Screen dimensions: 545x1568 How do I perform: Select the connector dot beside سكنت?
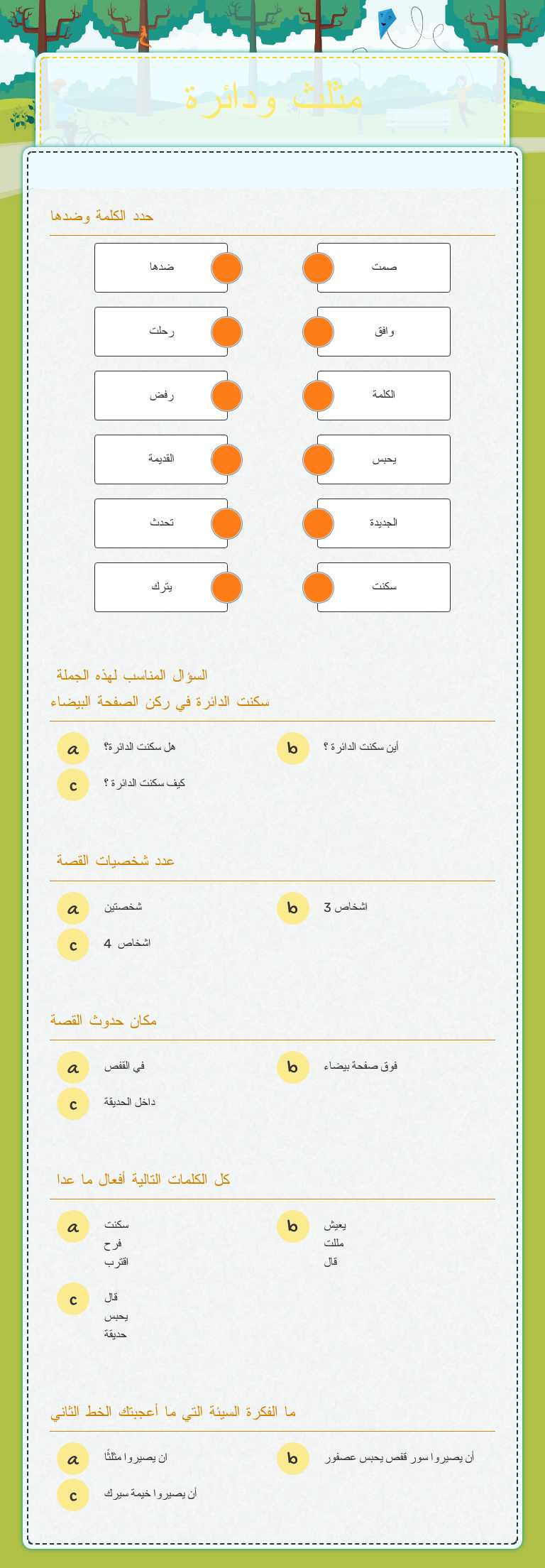(318, 587)
